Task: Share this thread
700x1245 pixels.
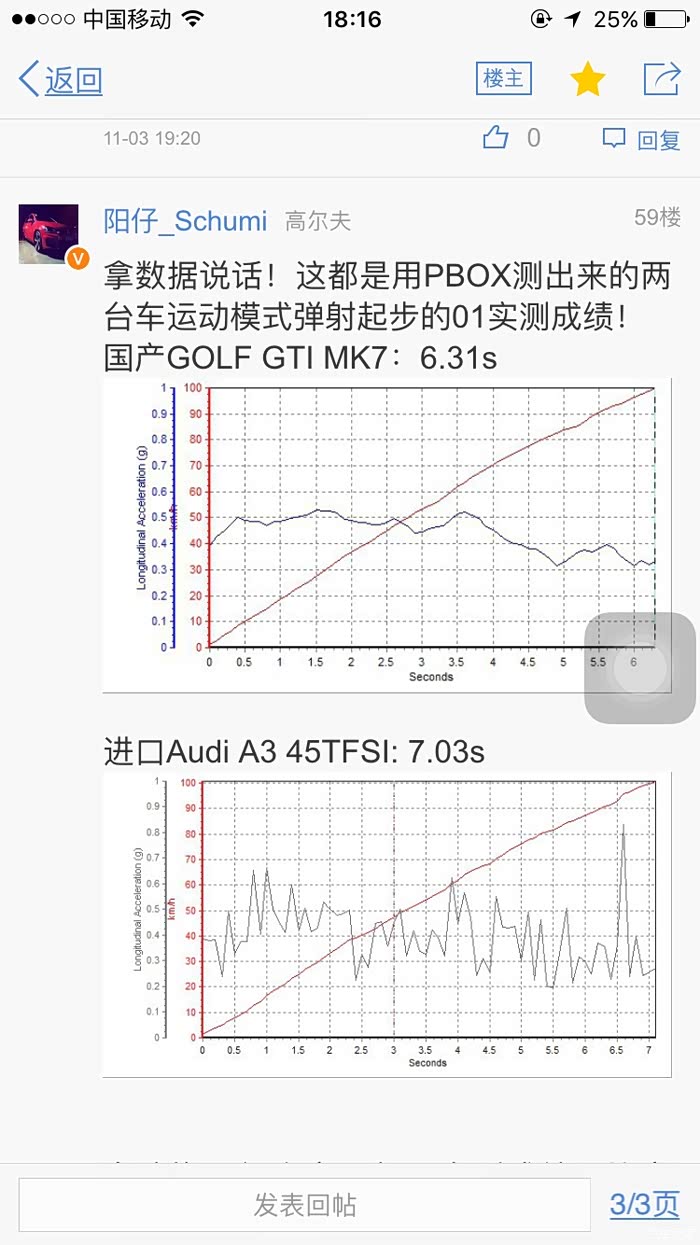Action: coord(660,79)
